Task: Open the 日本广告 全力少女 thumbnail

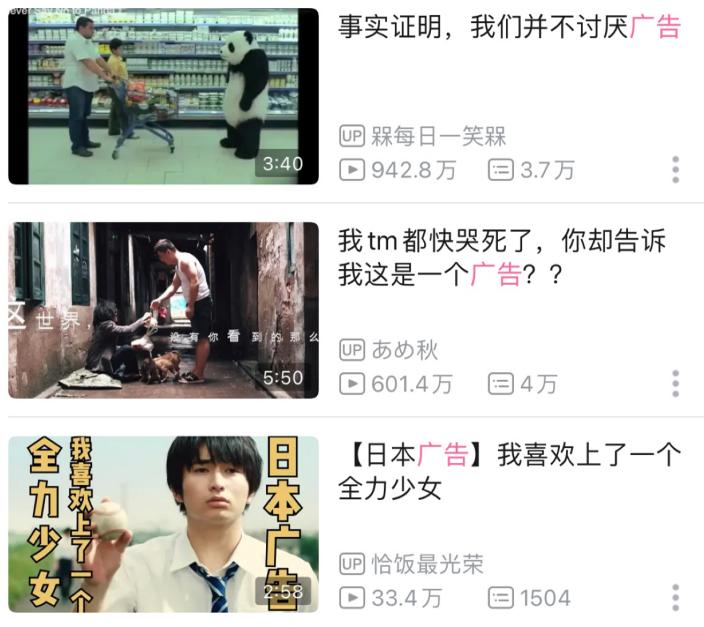Action: tap(163, 524)
